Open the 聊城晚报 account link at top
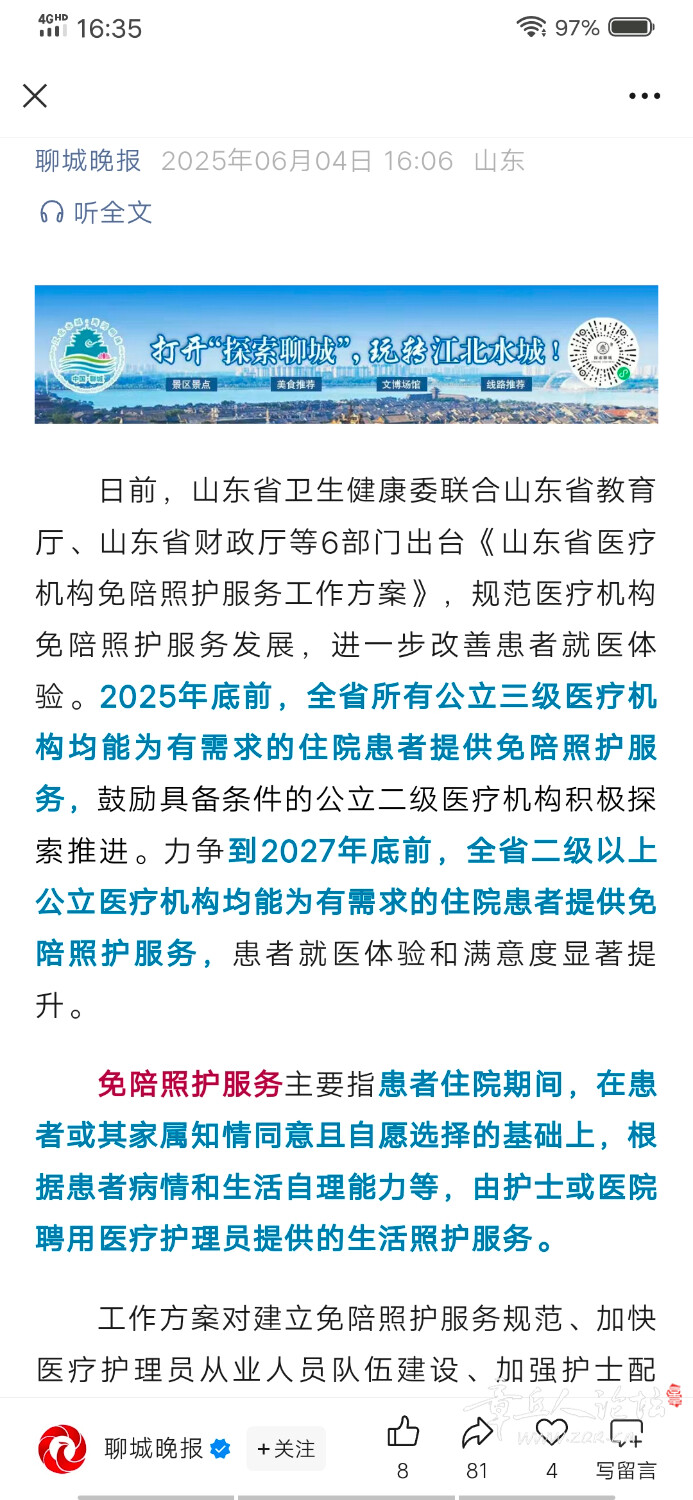The width and height of the screenshot is (693, 1500). click(x=89, y=161)
